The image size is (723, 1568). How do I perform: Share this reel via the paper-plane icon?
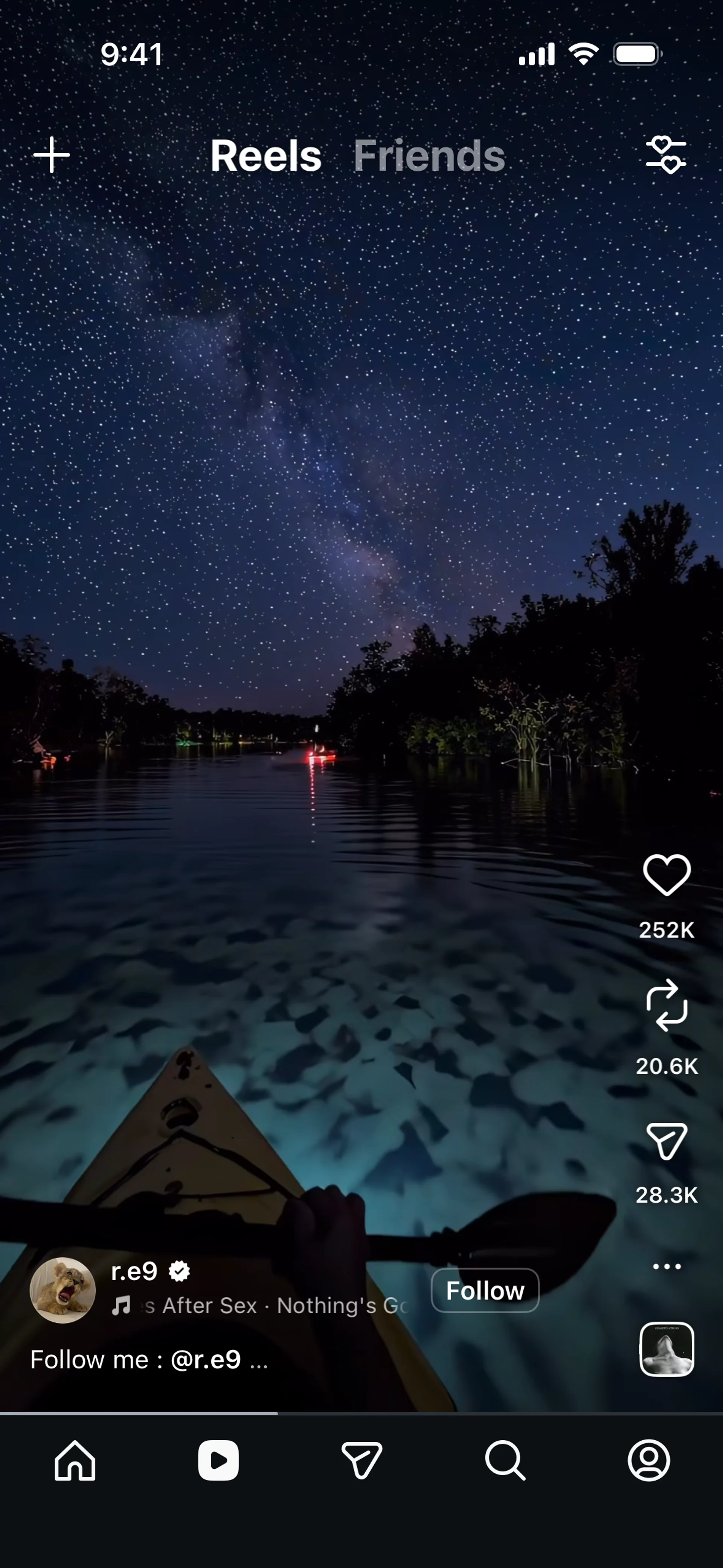click(x=667, y=1141)
